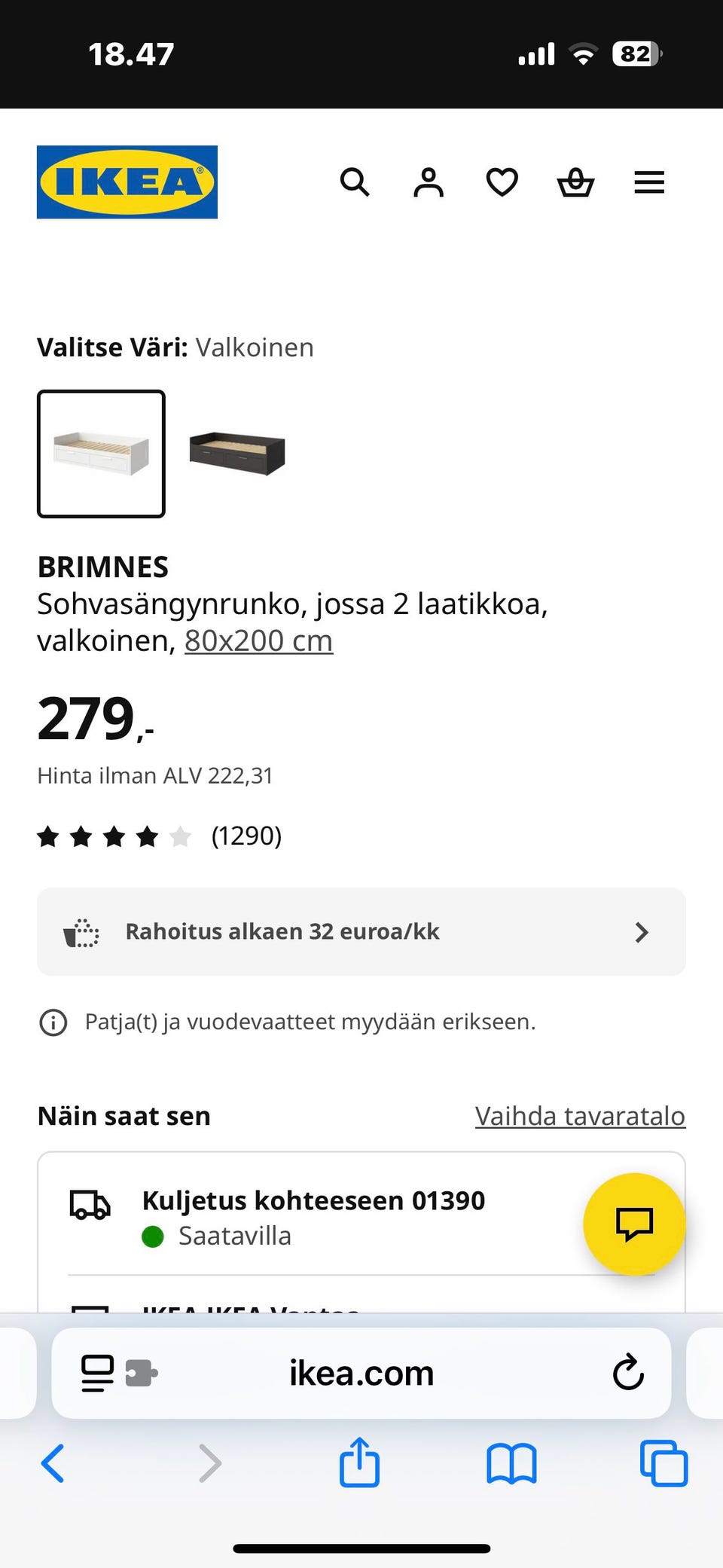Select the white BRIMNES color option
Viewport: 723px width, 1568px height.
[101, 454]
